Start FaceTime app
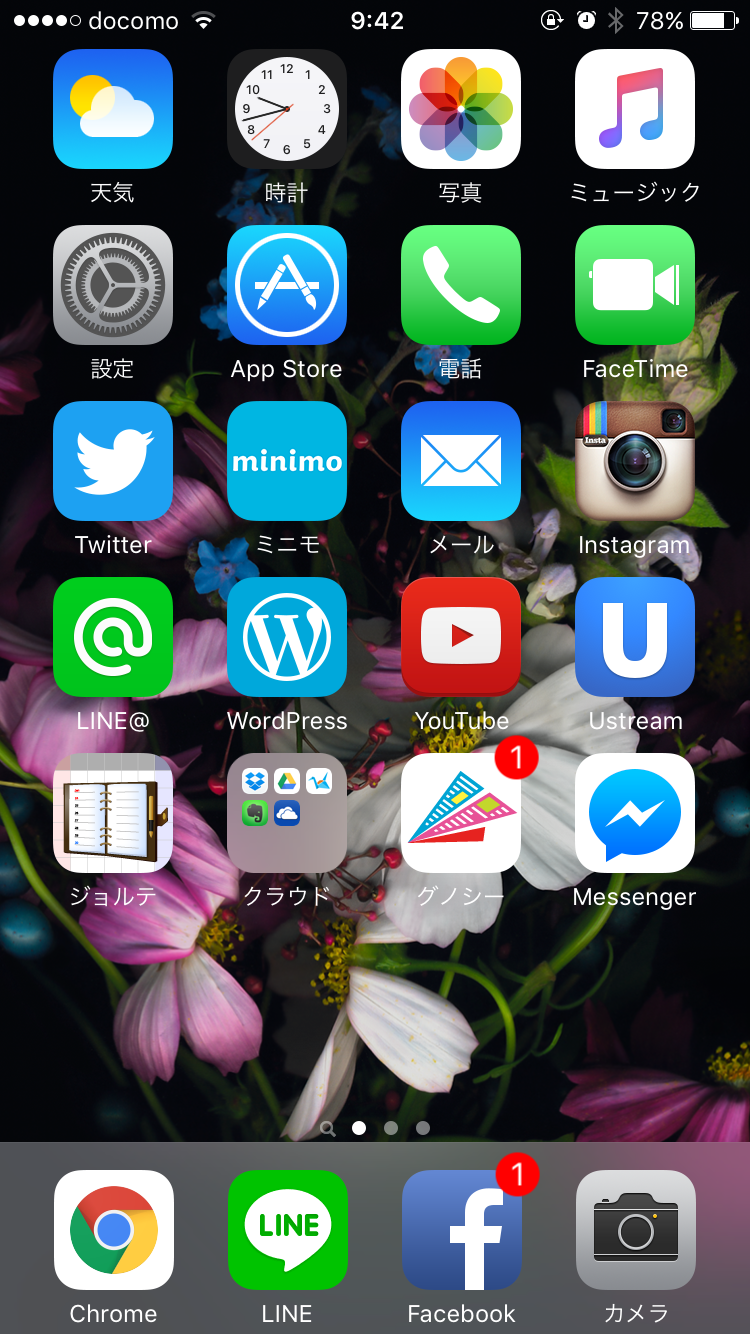 click(635, 285)
